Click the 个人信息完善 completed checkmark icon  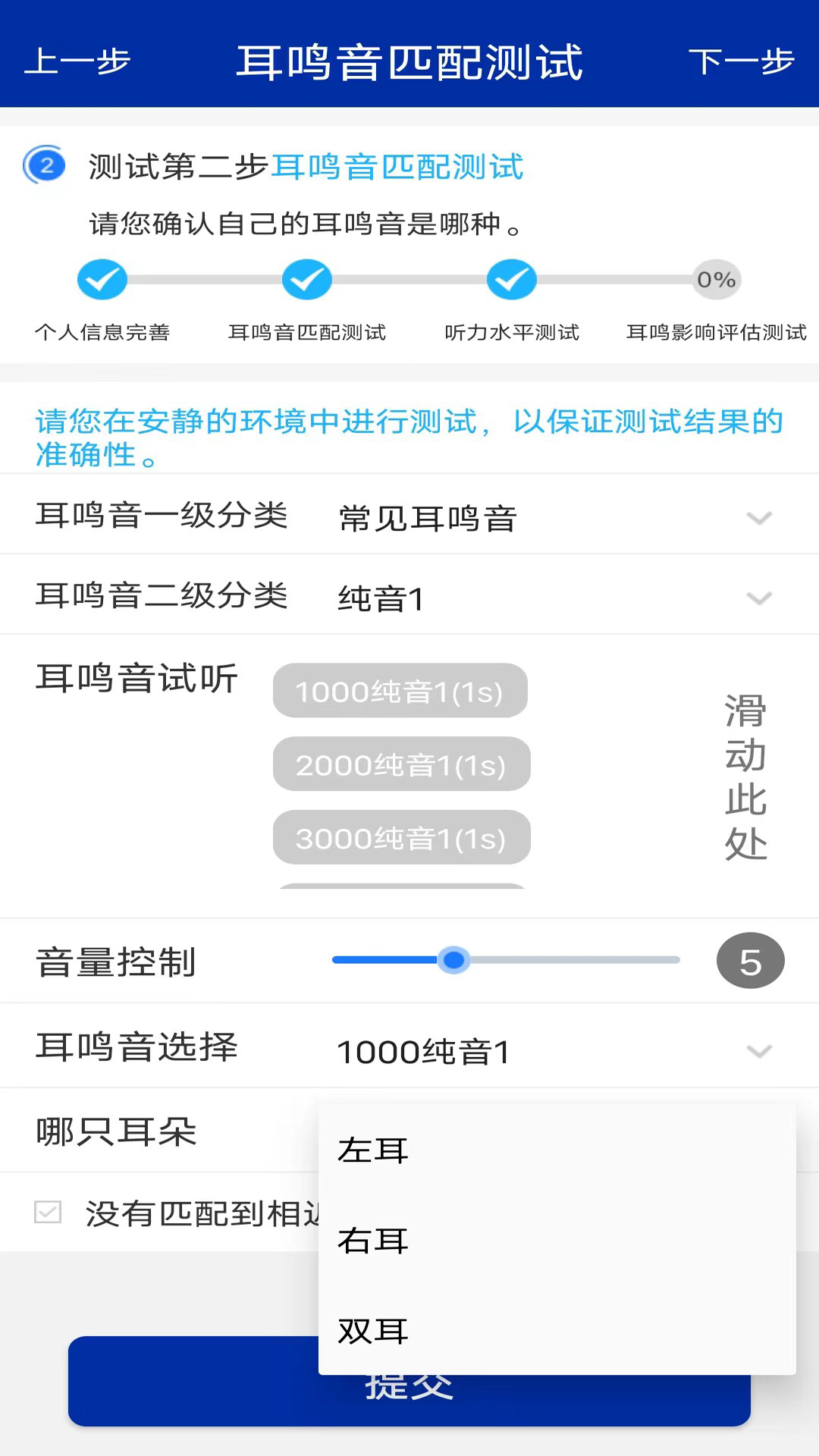click(x=102, y=279)
